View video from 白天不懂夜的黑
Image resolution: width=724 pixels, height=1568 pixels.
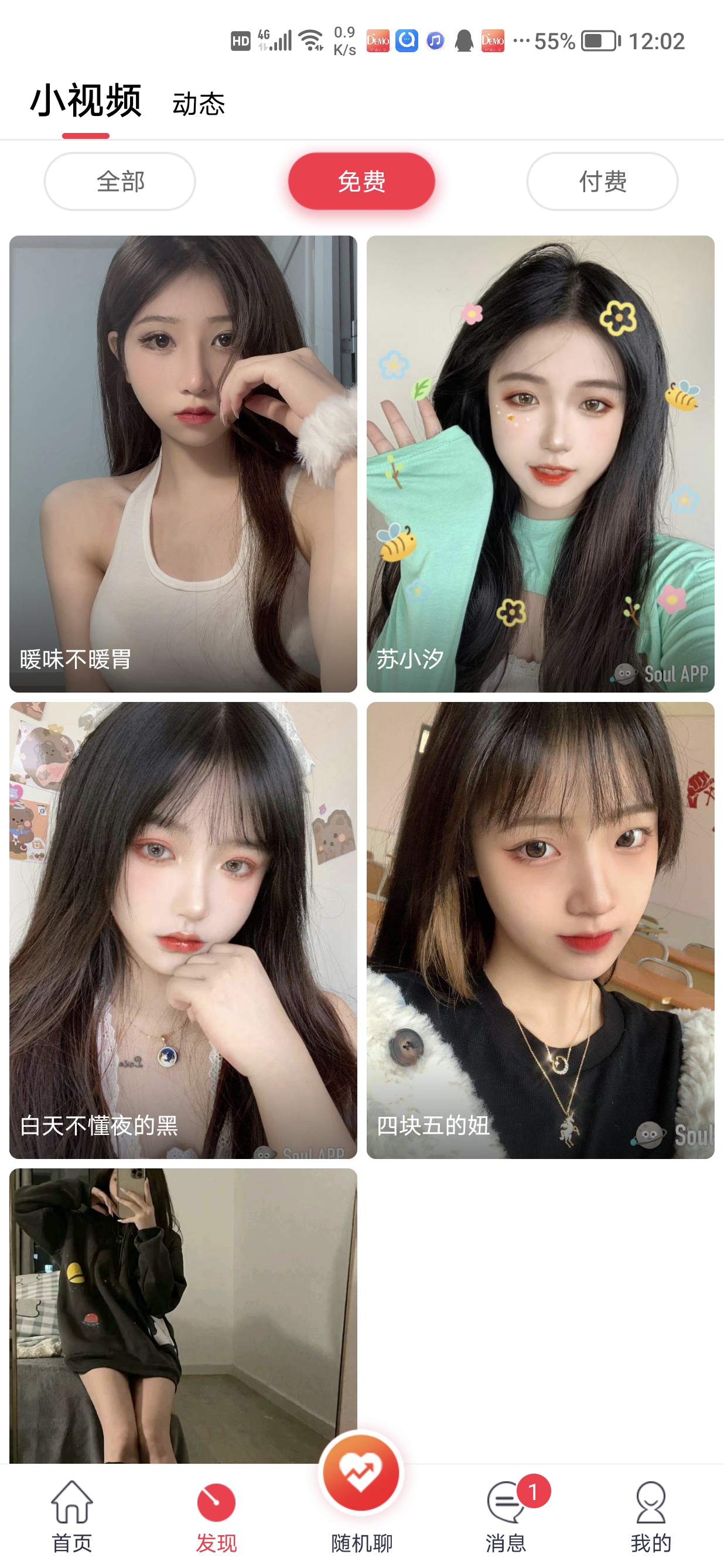183,929
